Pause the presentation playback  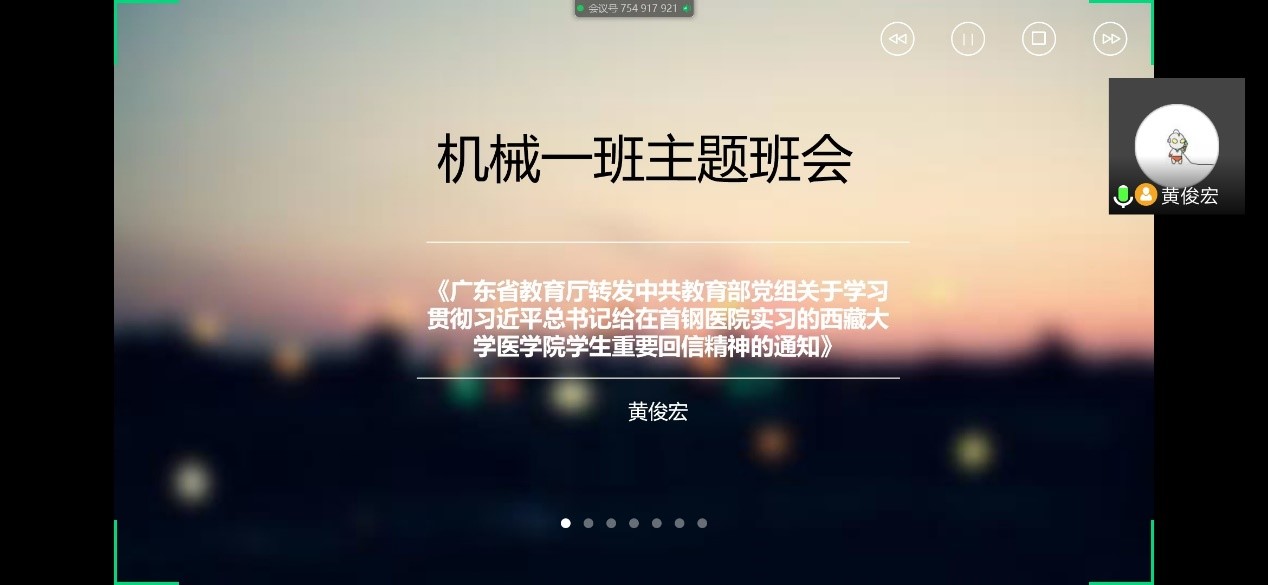click(967, 39)
